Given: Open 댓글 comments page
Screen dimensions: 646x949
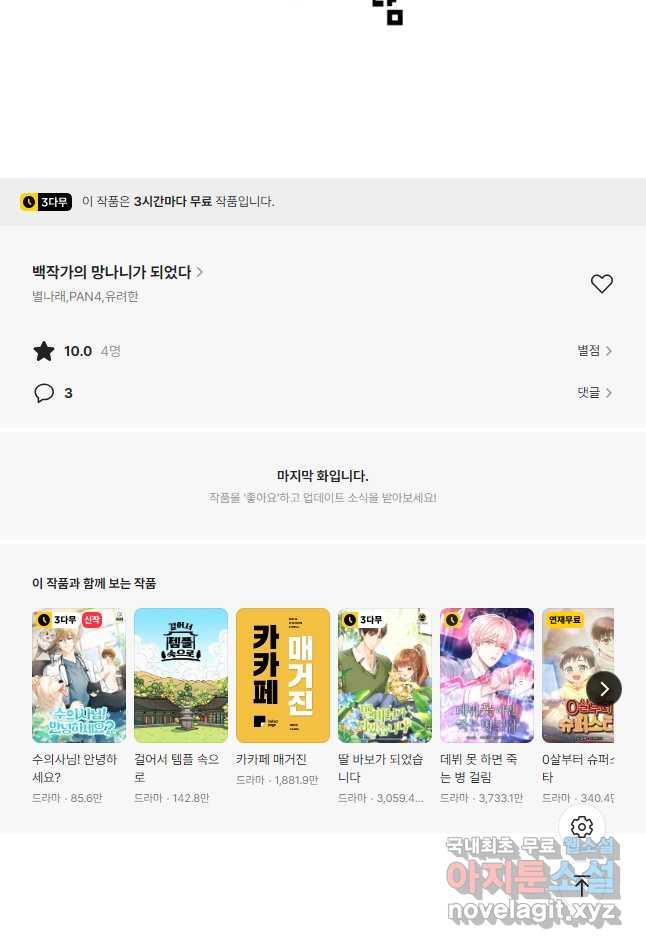Looking at the screenshot, I should [x=594, y=393].
